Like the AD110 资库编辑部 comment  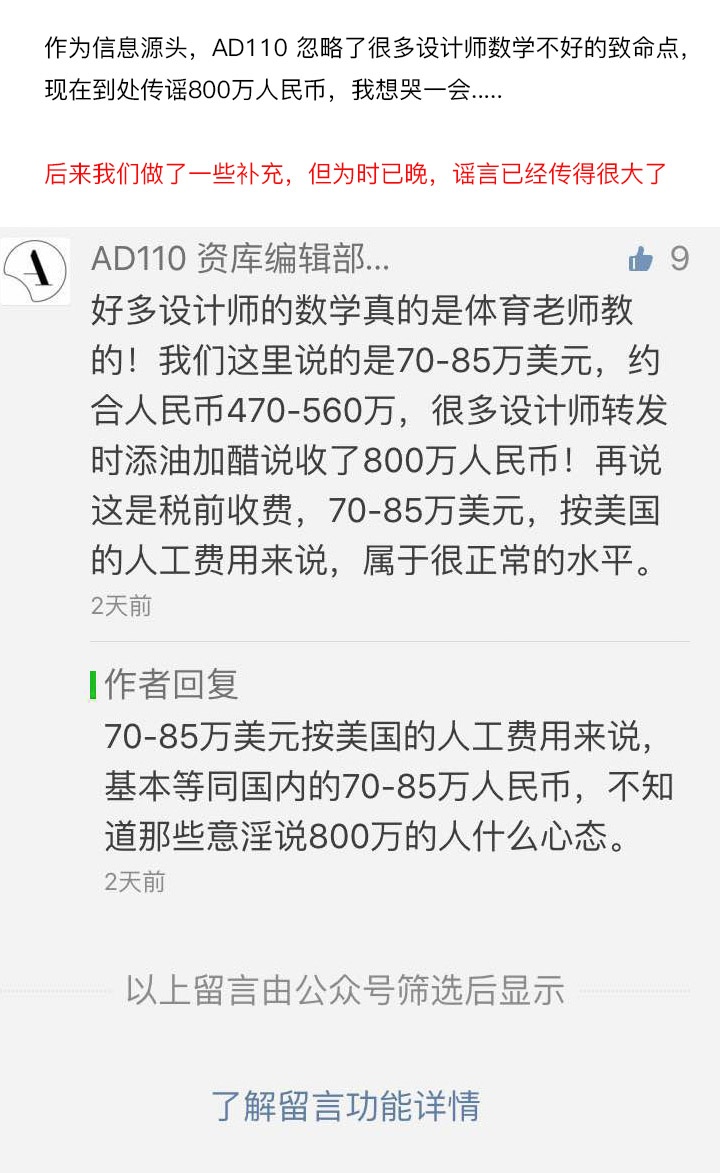[x=641, y=259]
